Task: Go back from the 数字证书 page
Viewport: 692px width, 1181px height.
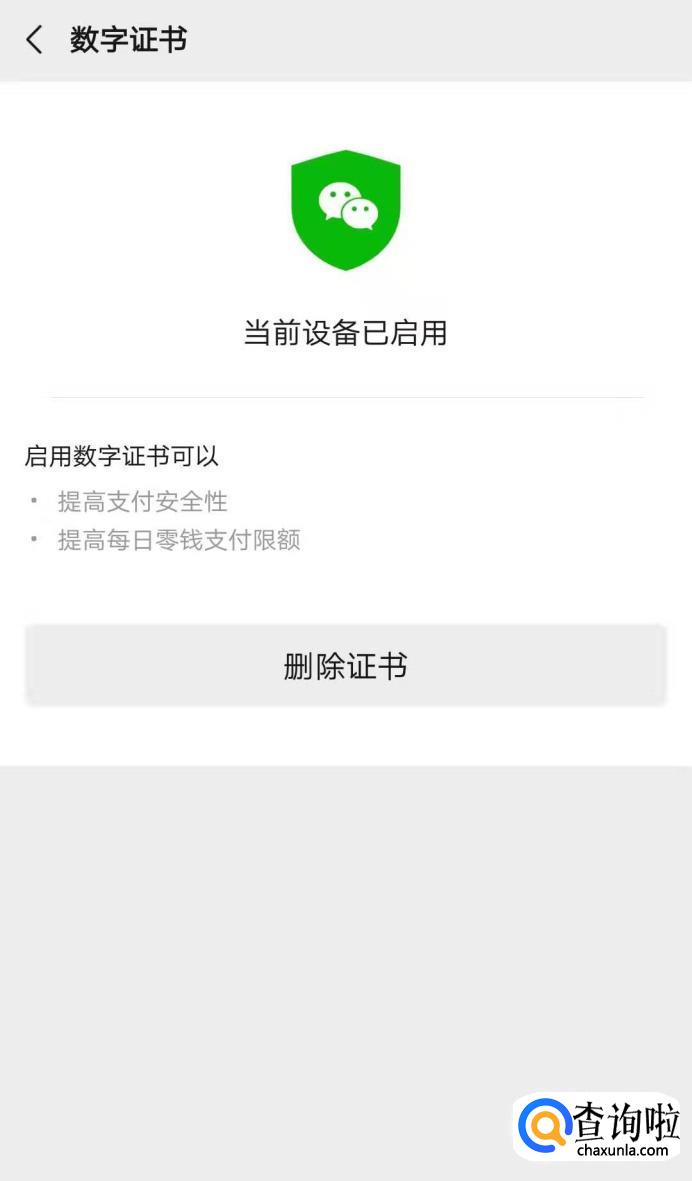Action: click(34, 40)
